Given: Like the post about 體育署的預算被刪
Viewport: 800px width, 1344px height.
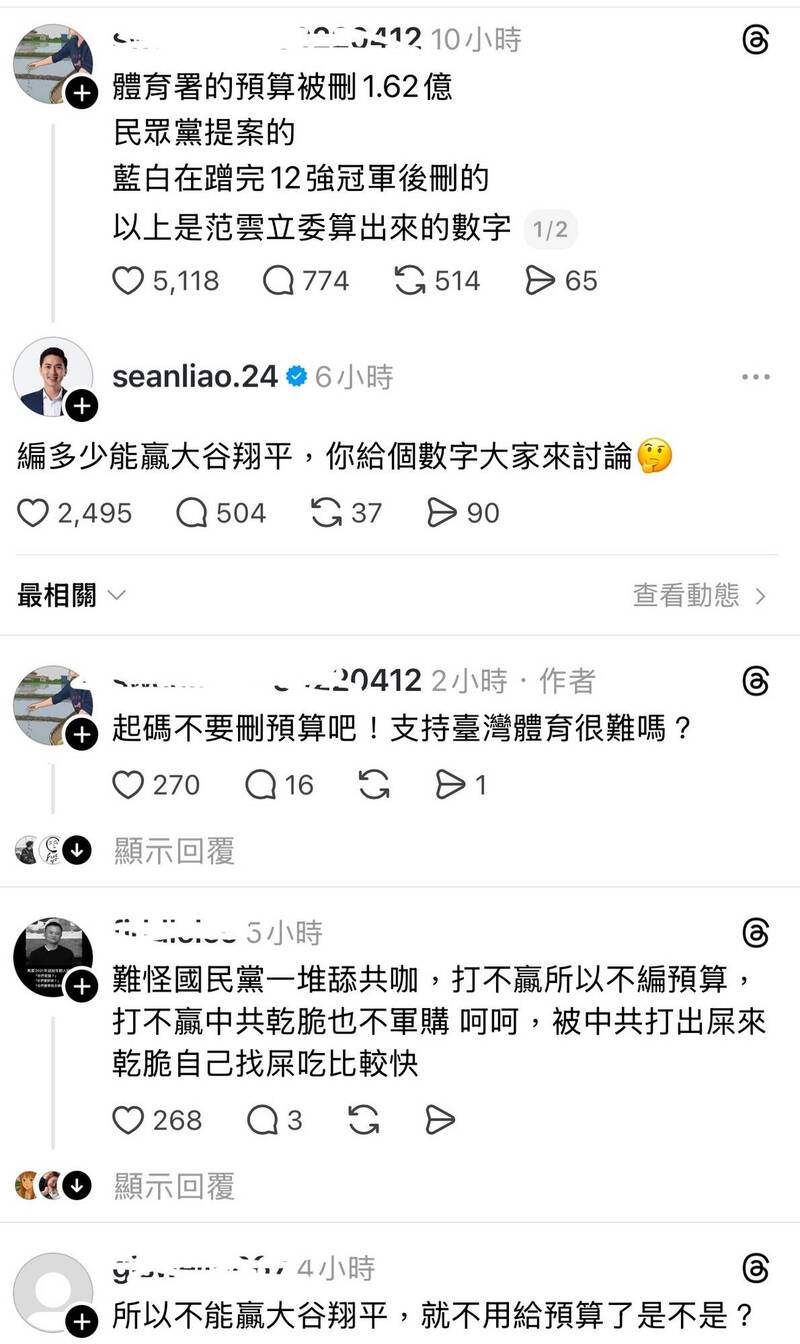Looking at the screenshot, I should [129, 281].
